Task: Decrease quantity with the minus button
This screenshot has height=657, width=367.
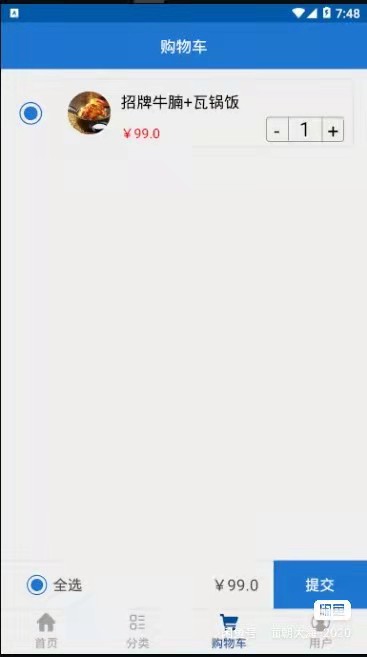Action: [277, 130]
